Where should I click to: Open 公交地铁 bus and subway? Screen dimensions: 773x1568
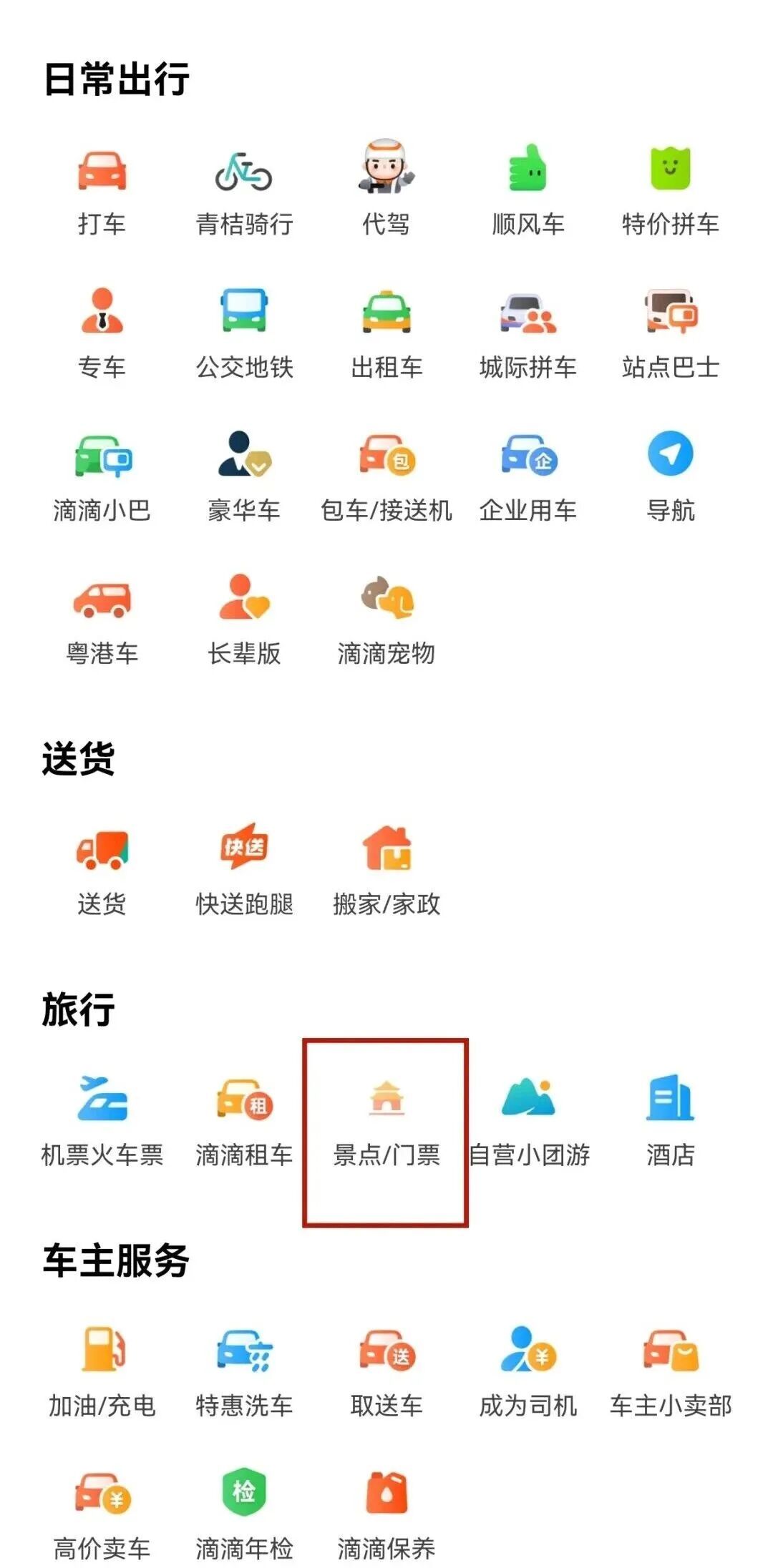244,333
